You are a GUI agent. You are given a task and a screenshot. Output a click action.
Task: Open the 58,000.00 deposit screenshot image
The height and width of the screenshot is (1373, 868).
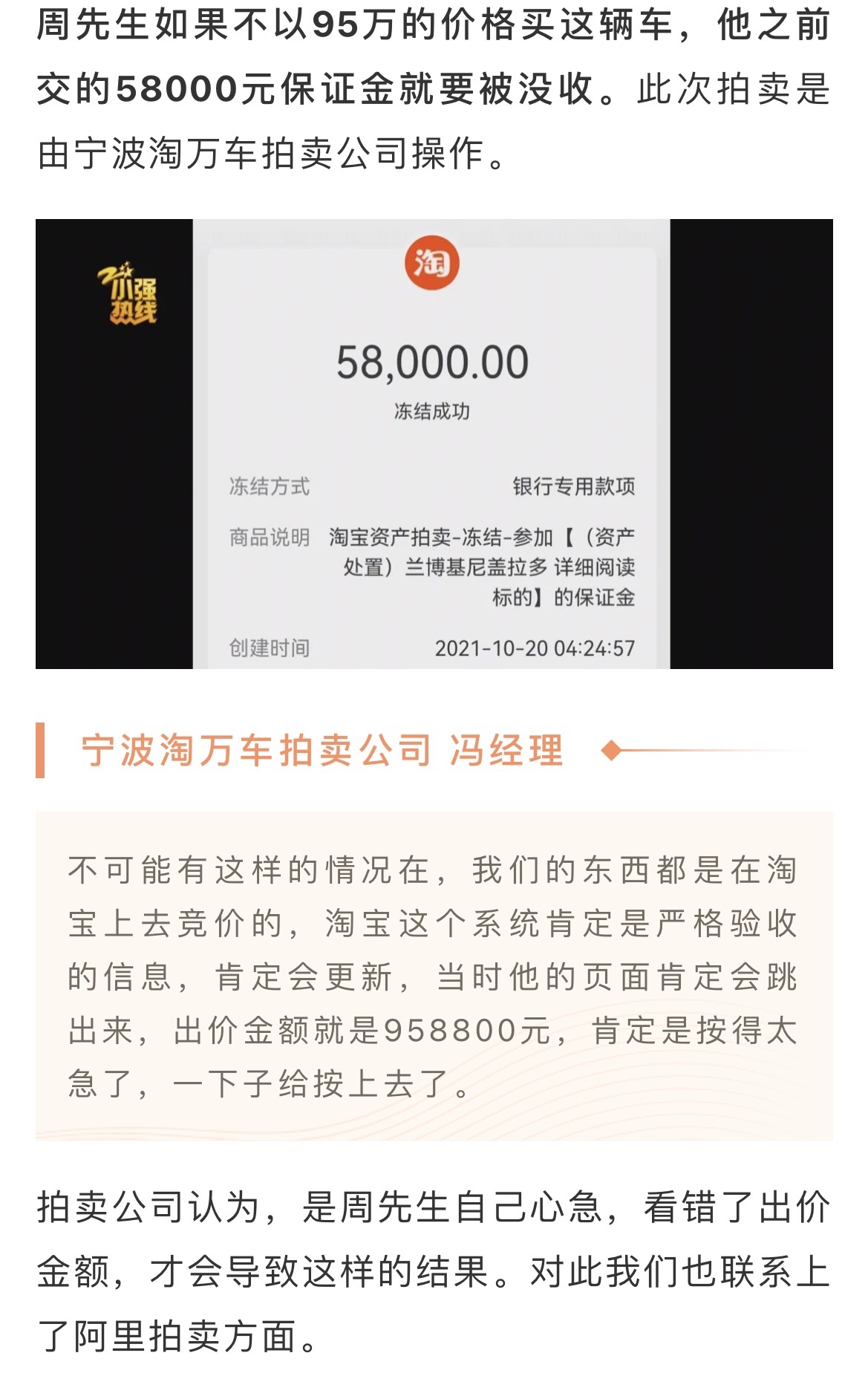(x=434, y=443)
